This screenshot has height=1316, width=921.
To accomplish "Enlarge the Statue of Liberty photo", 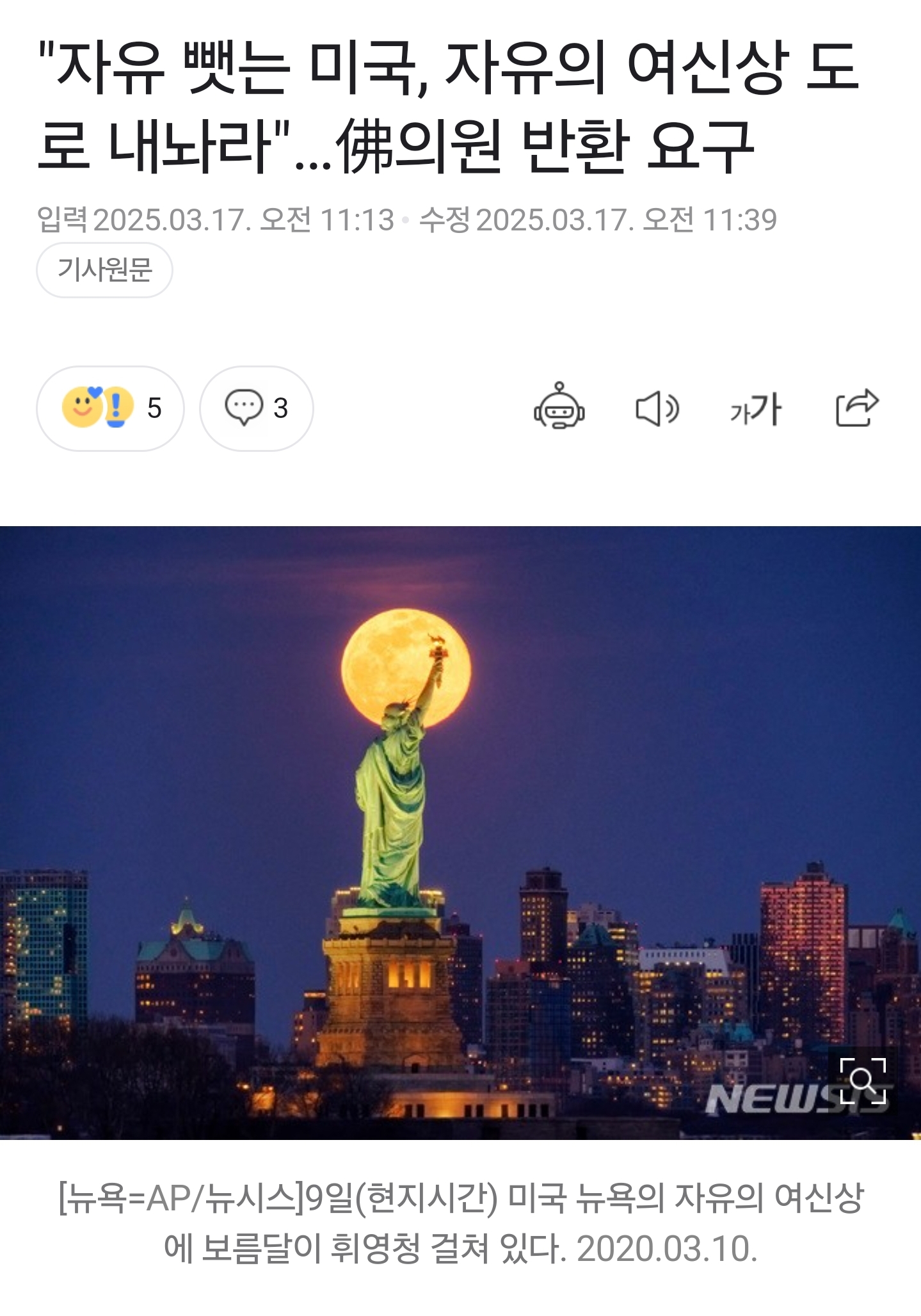I will tap(862, 1080).
